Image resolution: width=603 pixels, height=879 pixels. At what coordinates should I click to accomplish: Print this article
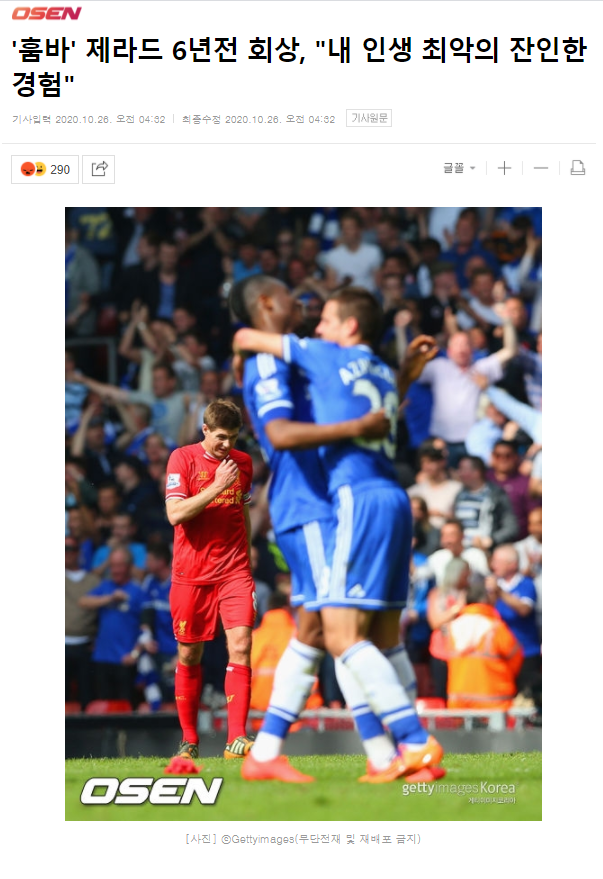(577, 168)
